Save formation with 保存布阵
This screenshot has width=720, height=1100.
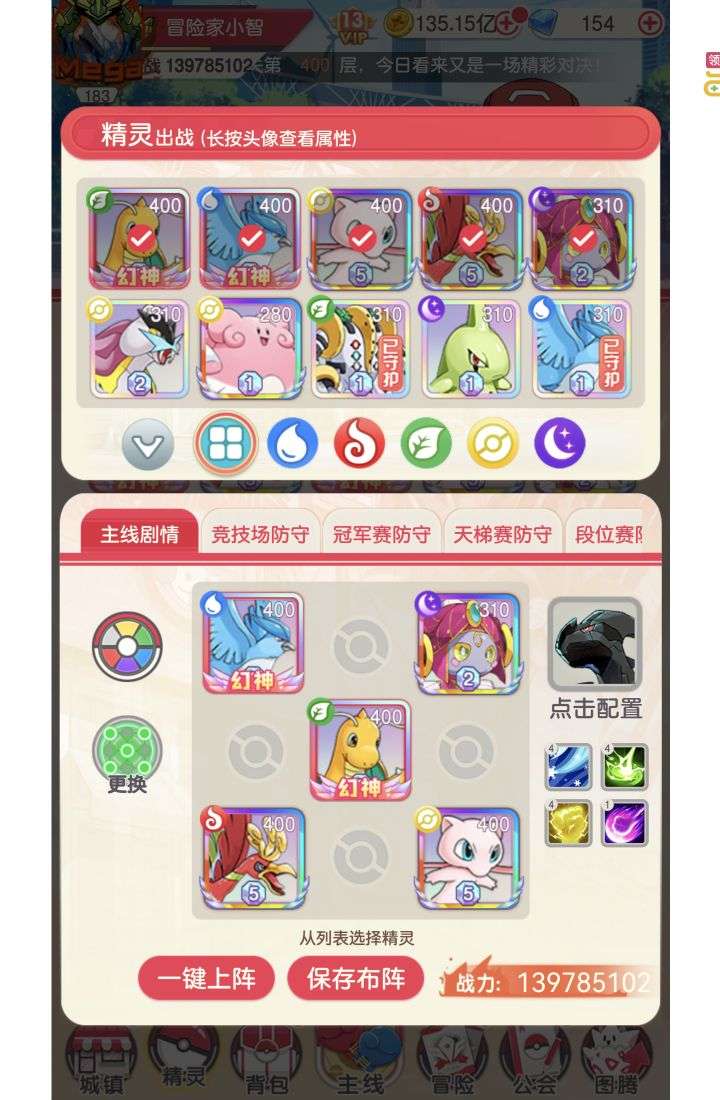pos(356,978)
